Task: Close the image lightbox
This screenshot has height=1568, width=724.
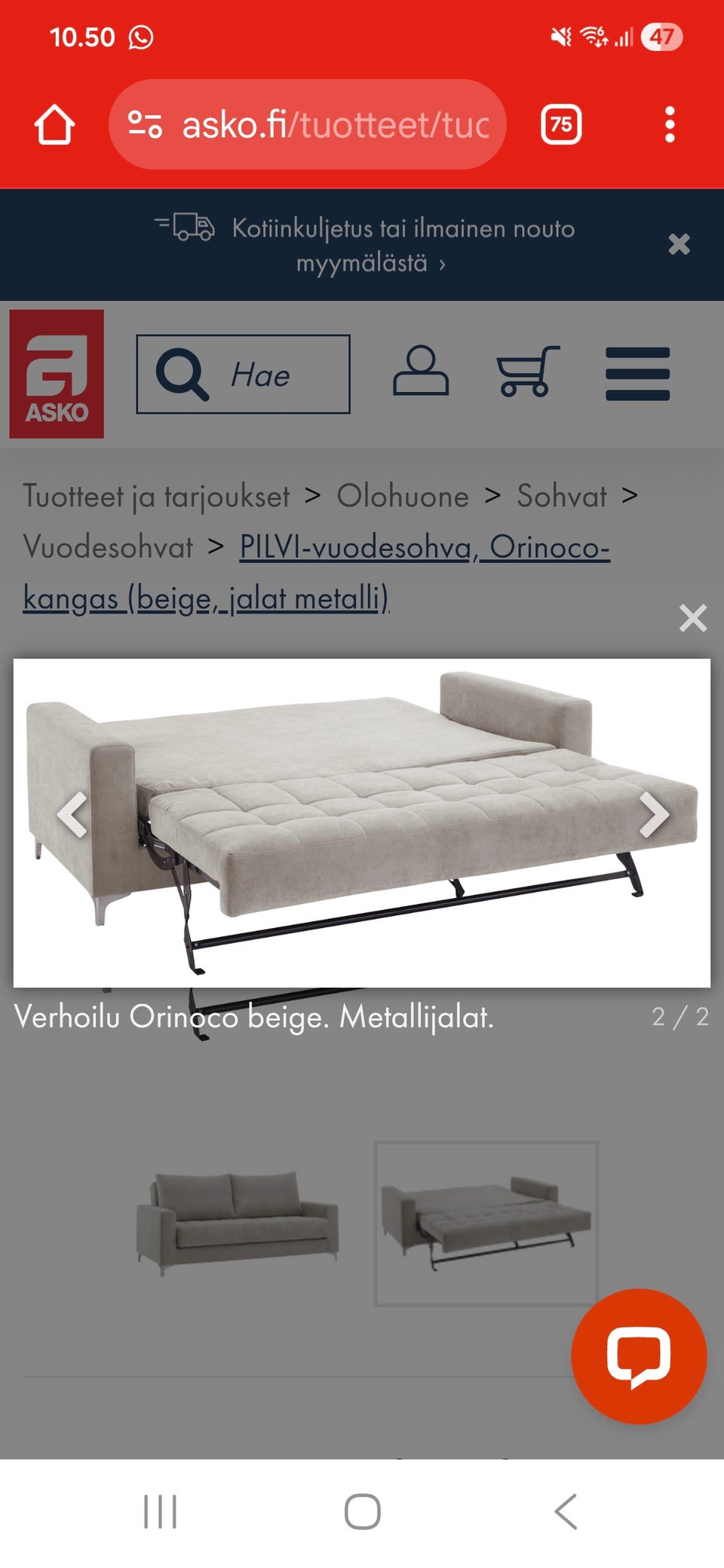Action: [692, 618]
